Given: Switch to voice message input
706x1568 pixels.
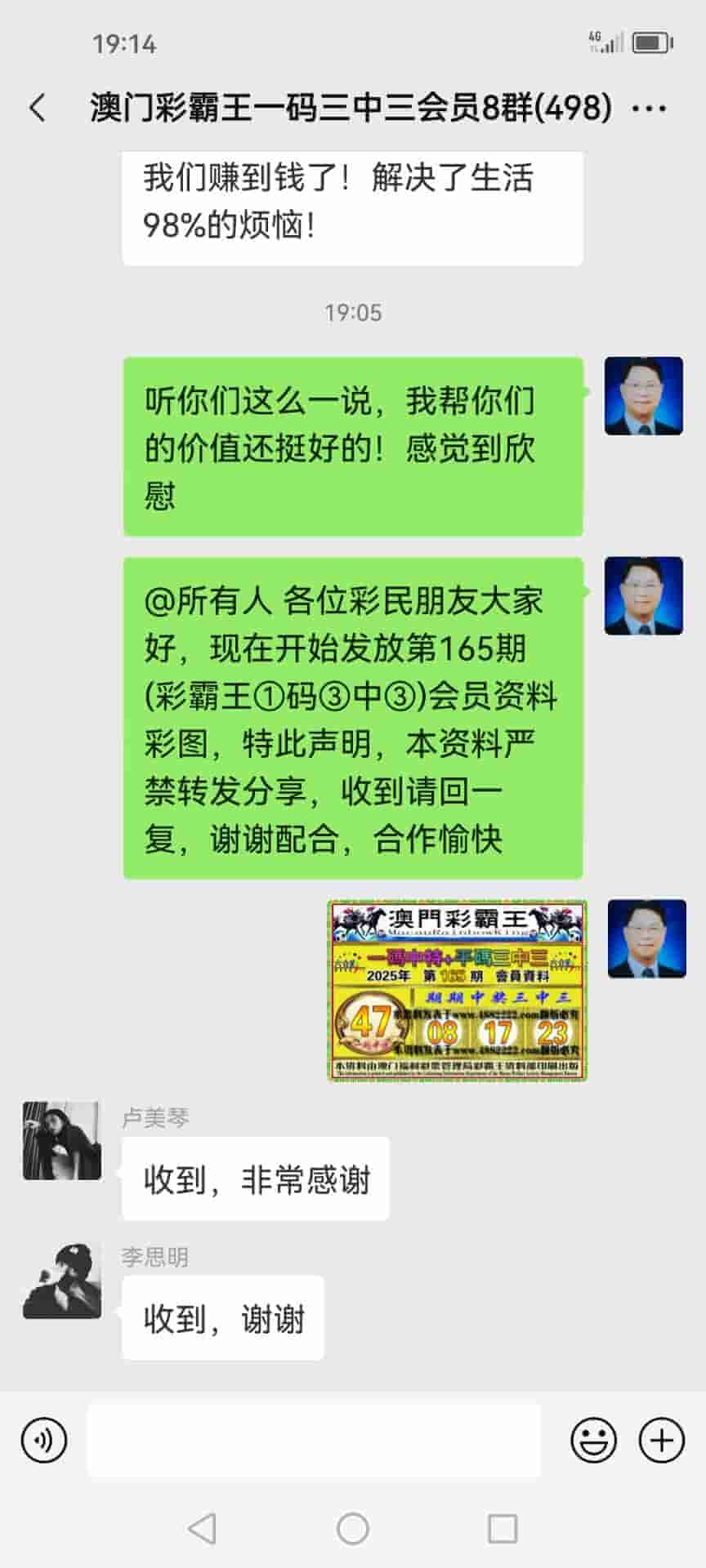Looking at the screenshot, I should point(44,1440).
